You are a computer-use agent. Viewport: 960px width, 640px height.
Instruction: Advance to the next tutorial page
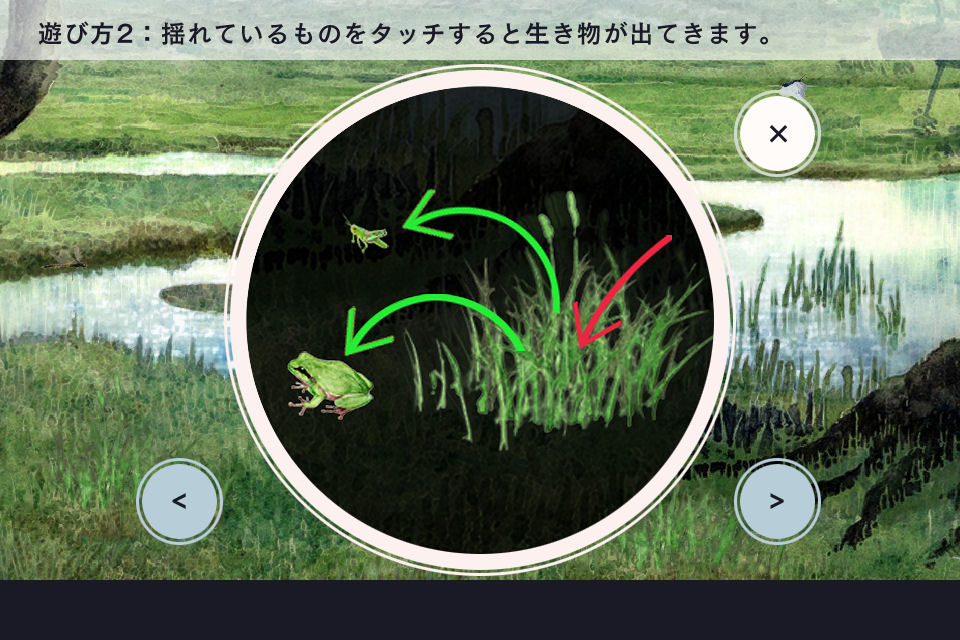[777, 501]
